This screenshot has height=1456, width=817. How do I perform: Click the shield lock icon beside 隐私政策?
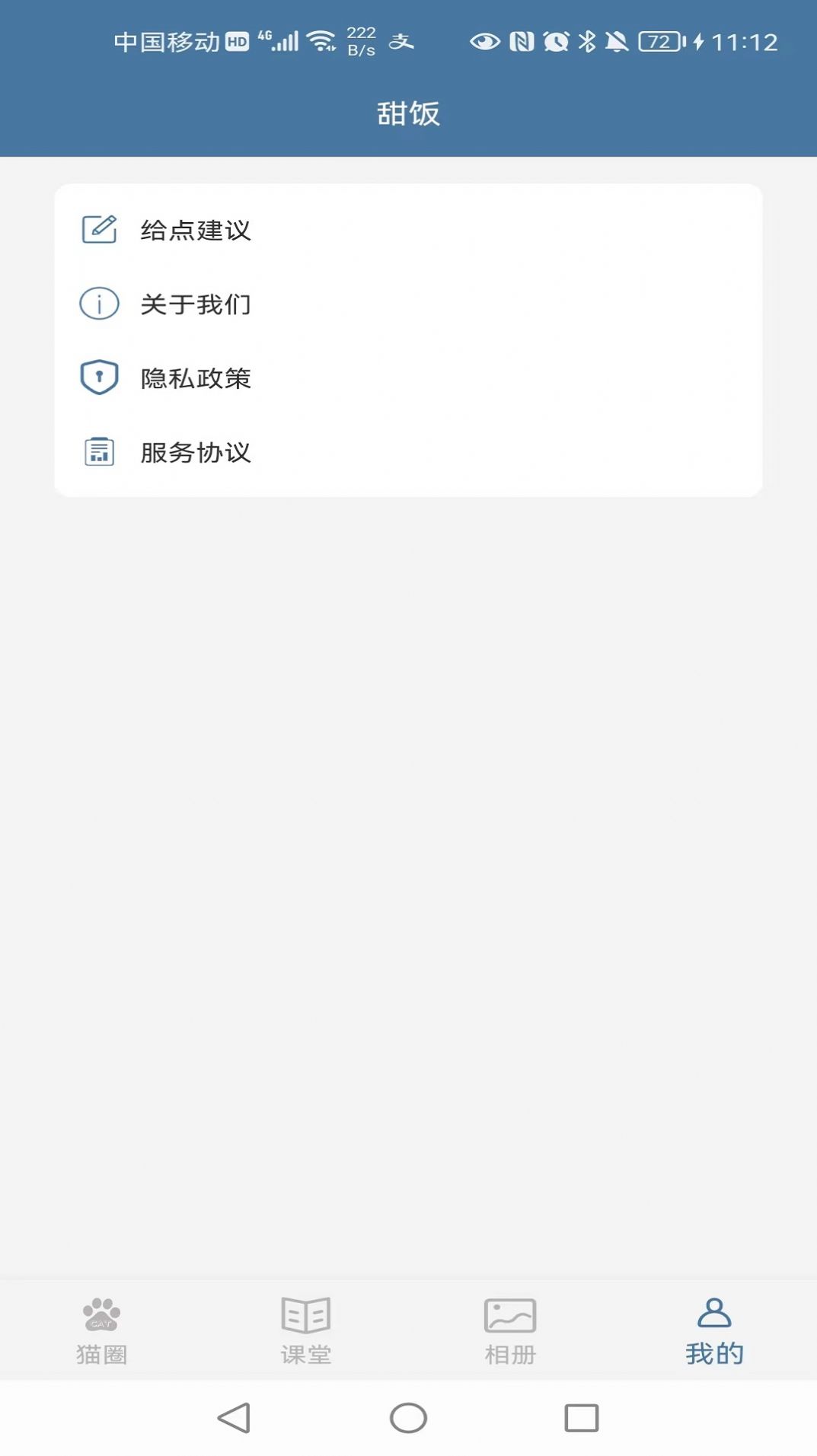pyautogui.click(x=98, y=377)
